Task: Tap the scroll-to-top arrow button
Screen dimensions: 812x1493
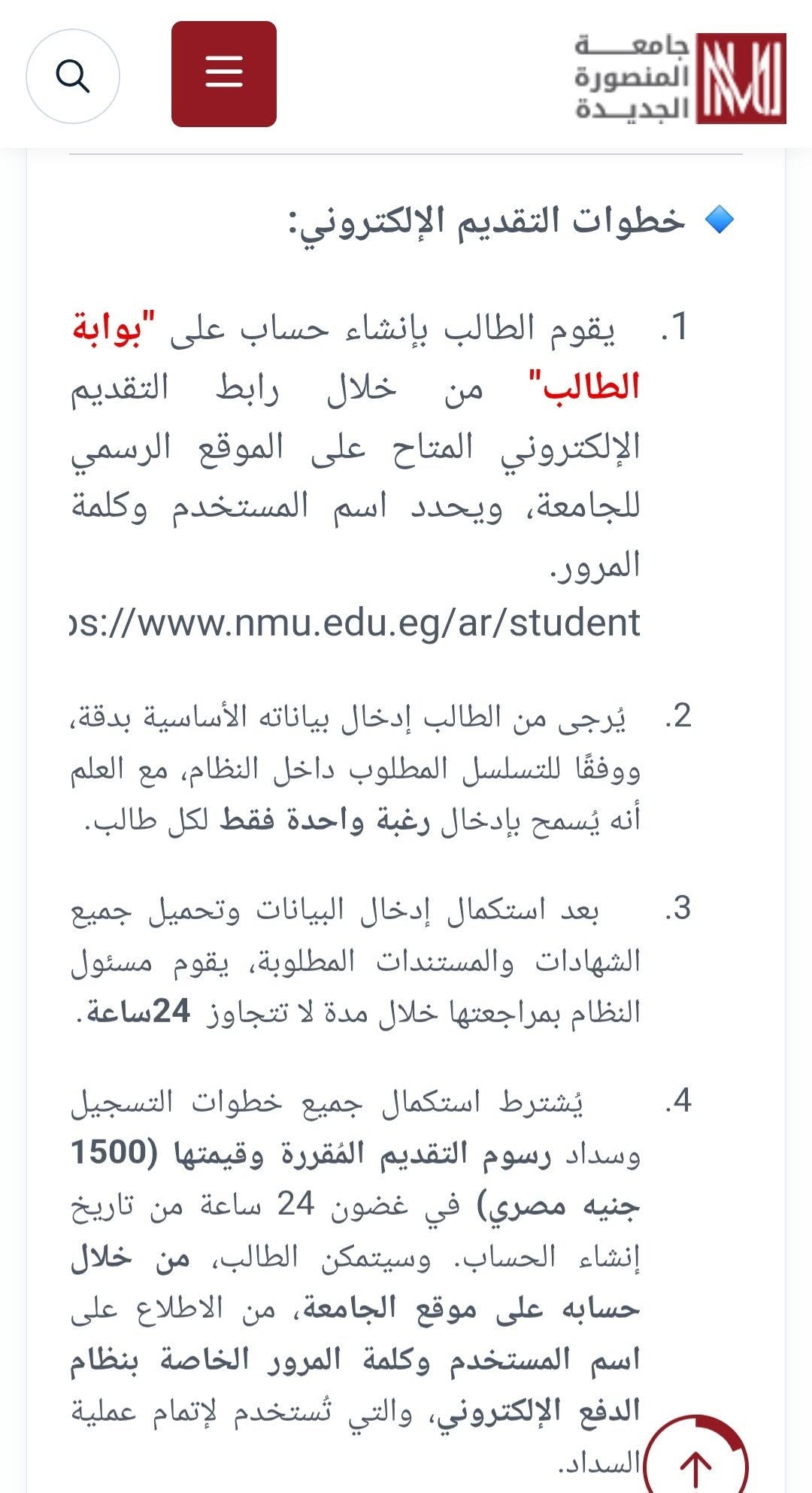Action: 696,1458
